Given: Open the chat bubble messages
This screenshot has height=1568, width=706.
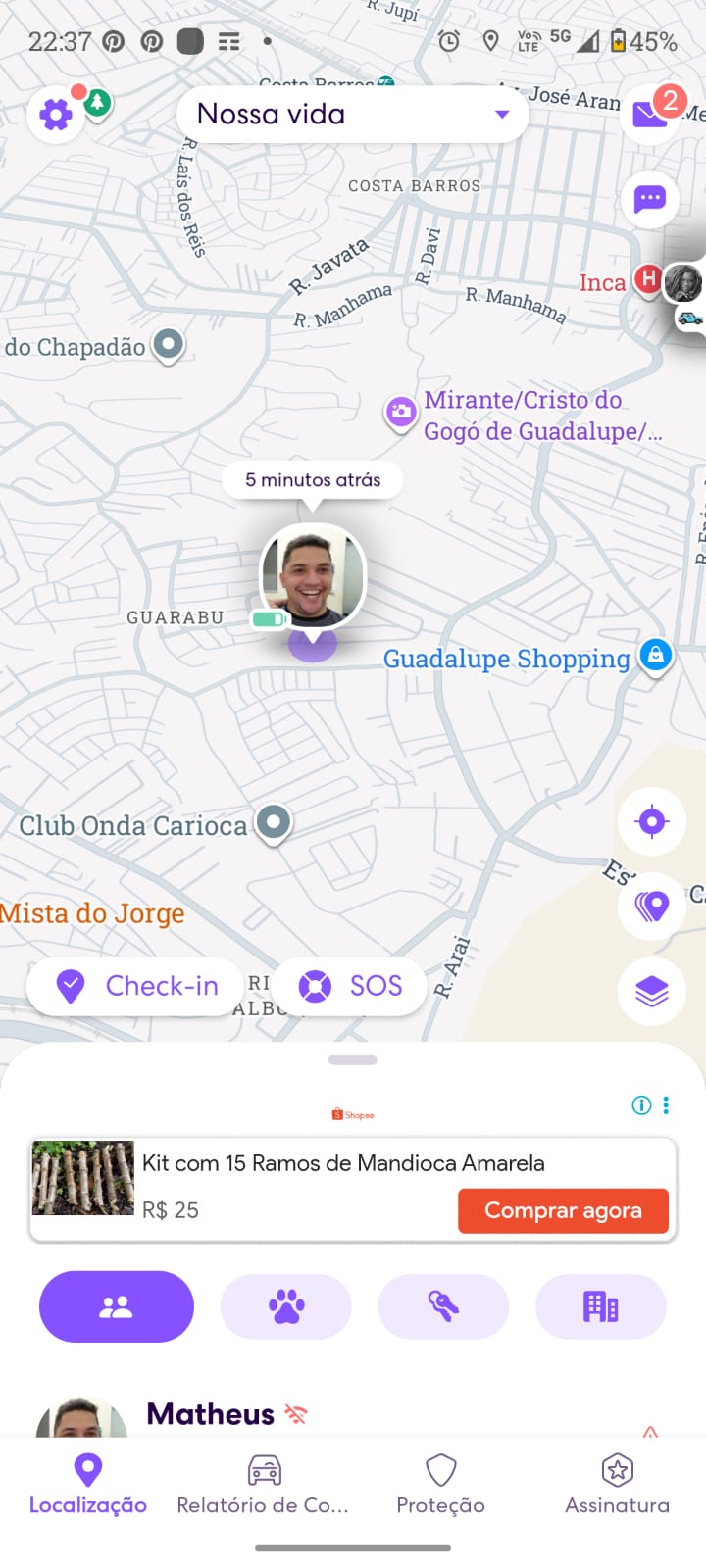Looking at the screenshot, I should pyautogui.click(x=650, y=200).
